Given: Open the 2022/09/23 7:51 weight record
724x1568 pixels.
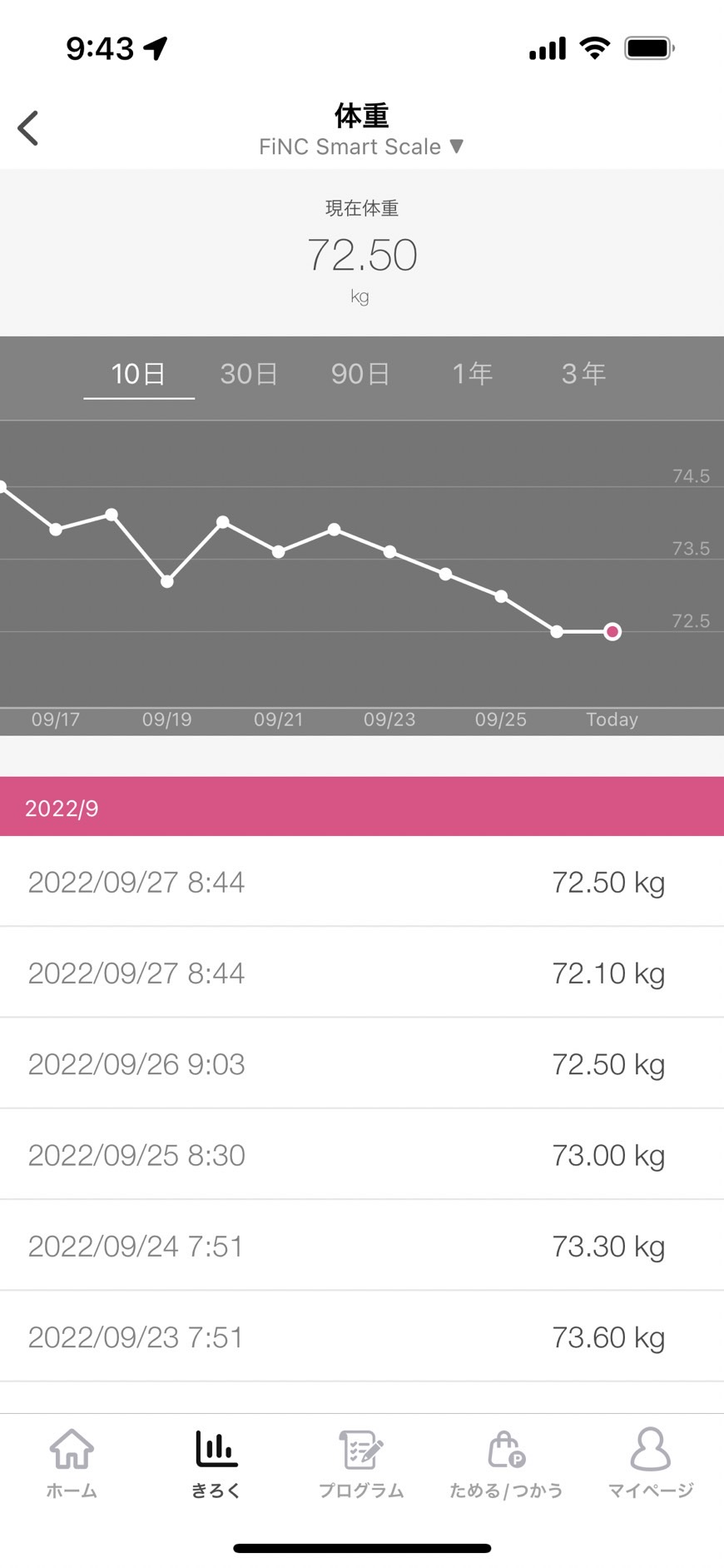Looking at the screenshot, I should click(x=362, y=1337).
